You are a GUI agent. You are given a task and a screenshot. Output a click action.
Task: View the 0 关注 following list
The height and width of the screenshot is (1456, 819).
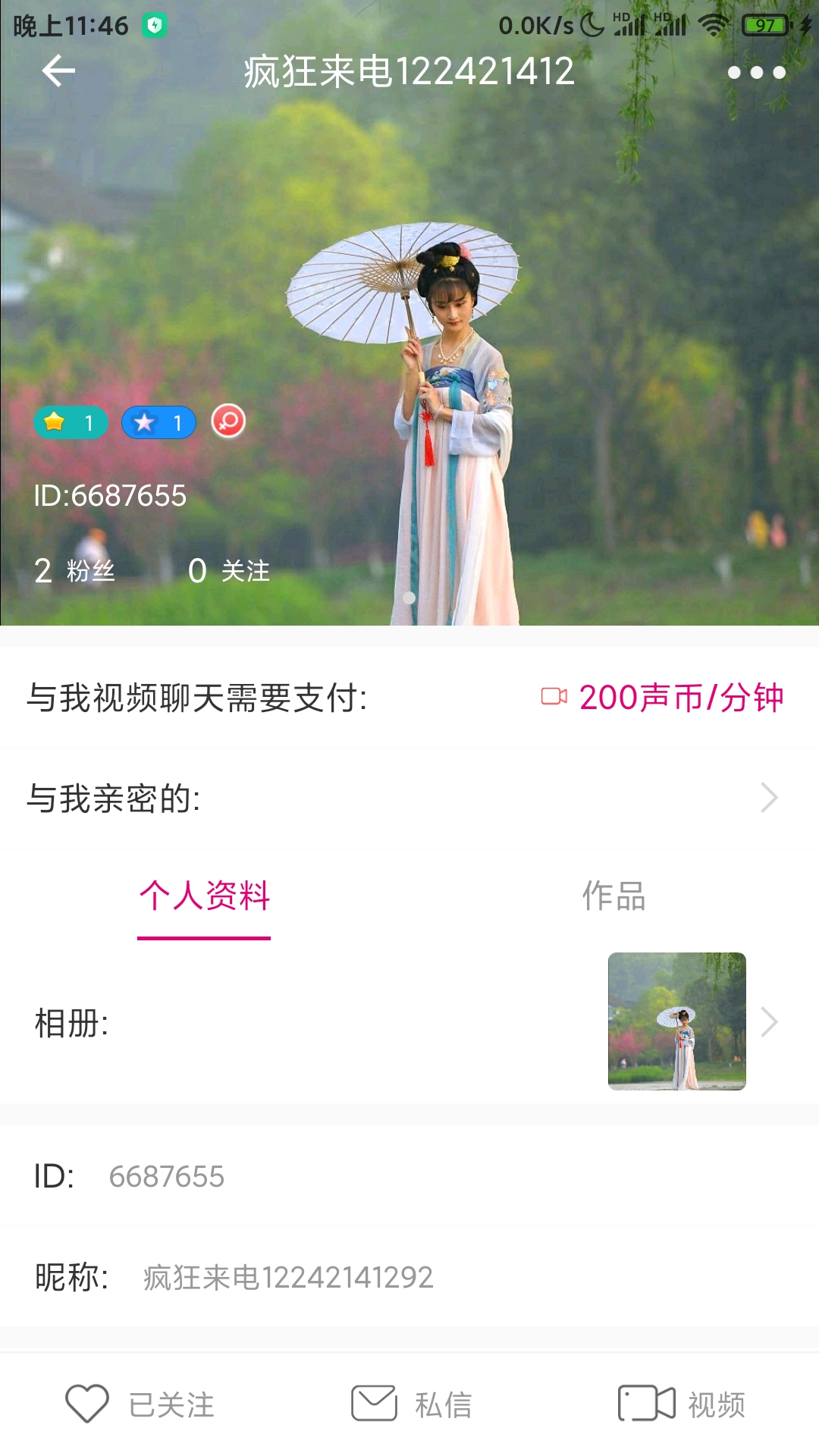pyautogui.click(x=229, y=570)
